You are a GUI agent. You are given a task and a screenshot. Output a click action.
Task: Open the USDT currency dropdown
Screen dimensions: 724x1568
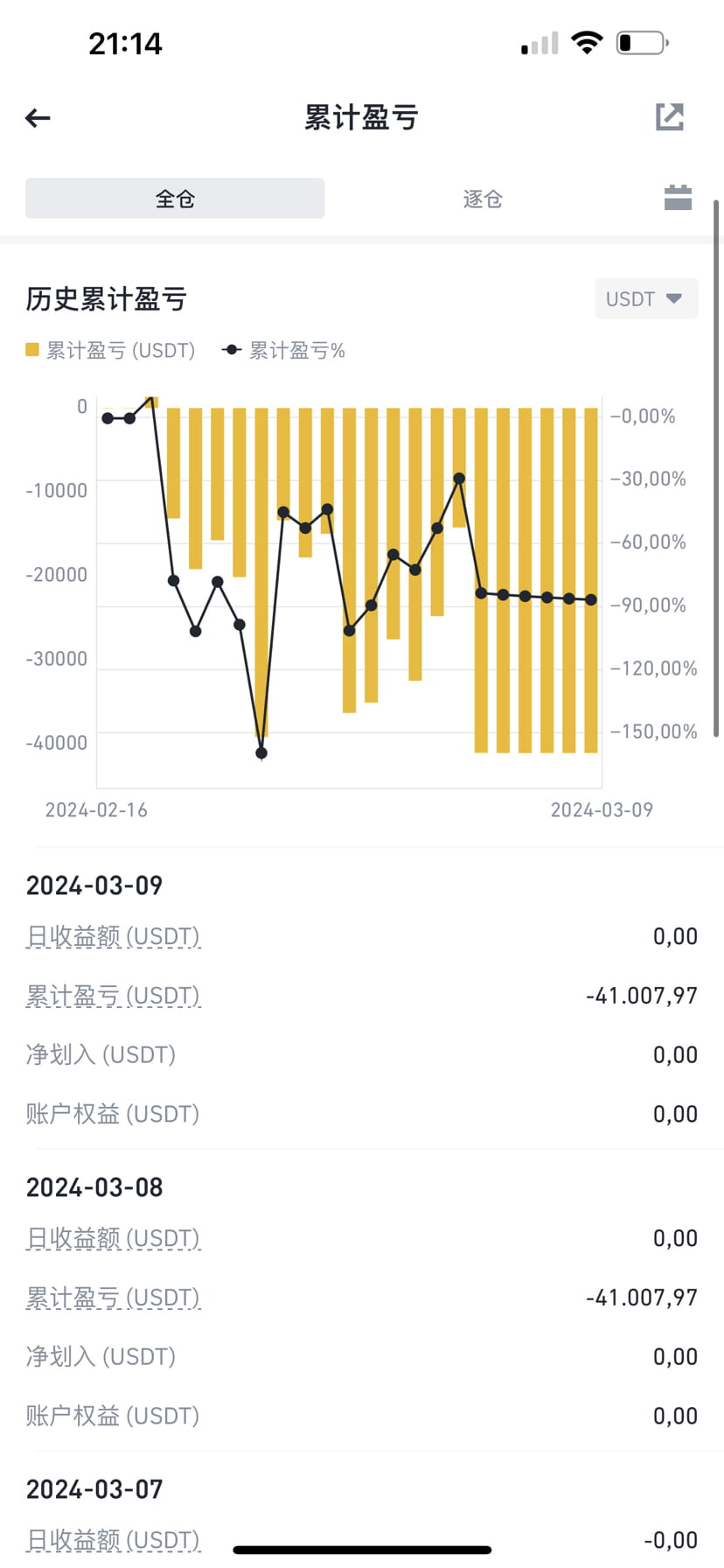tap(646, 298)
